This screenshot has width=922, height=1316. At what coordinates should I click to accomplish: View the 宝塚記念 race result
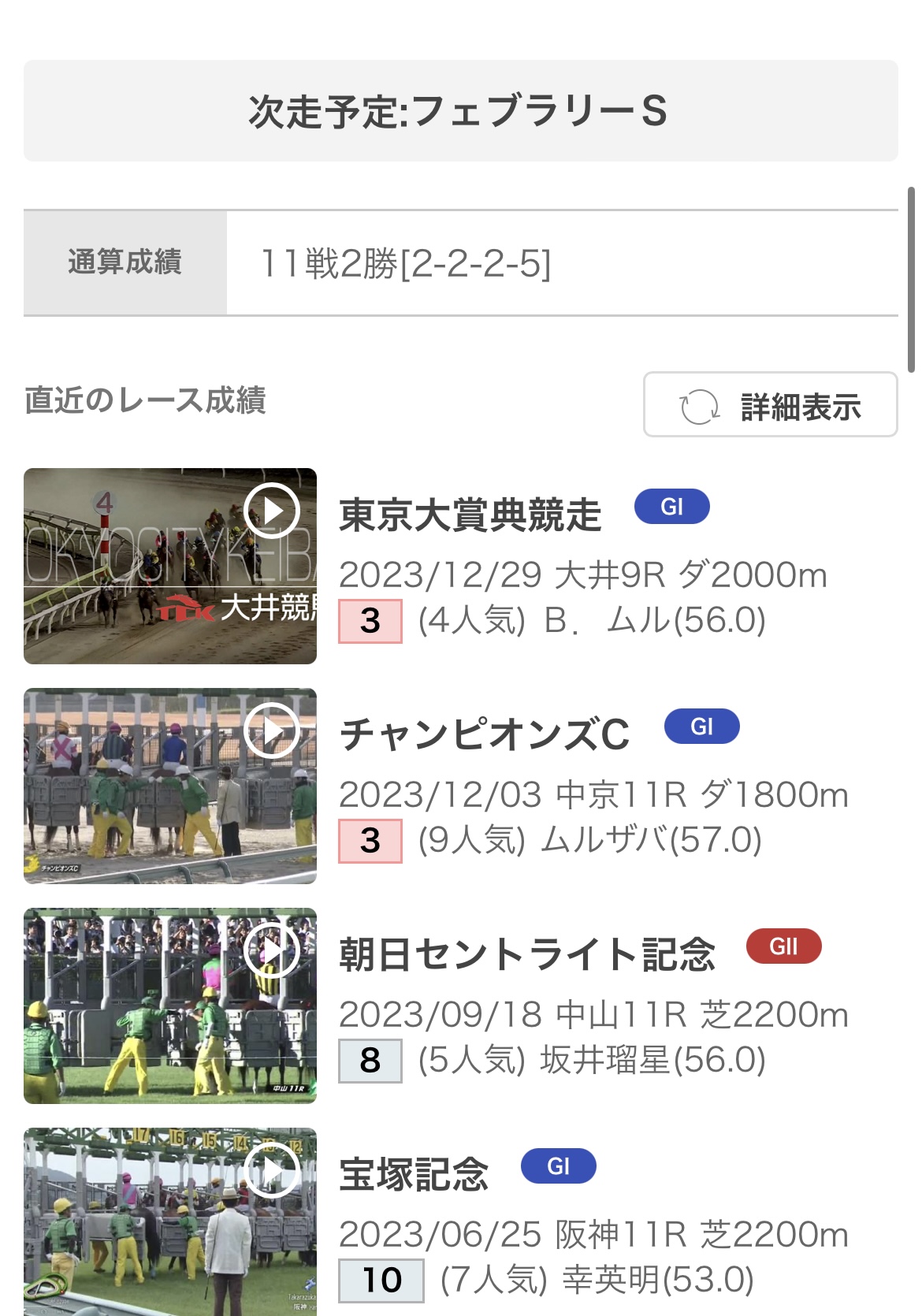coord(414,1175)
